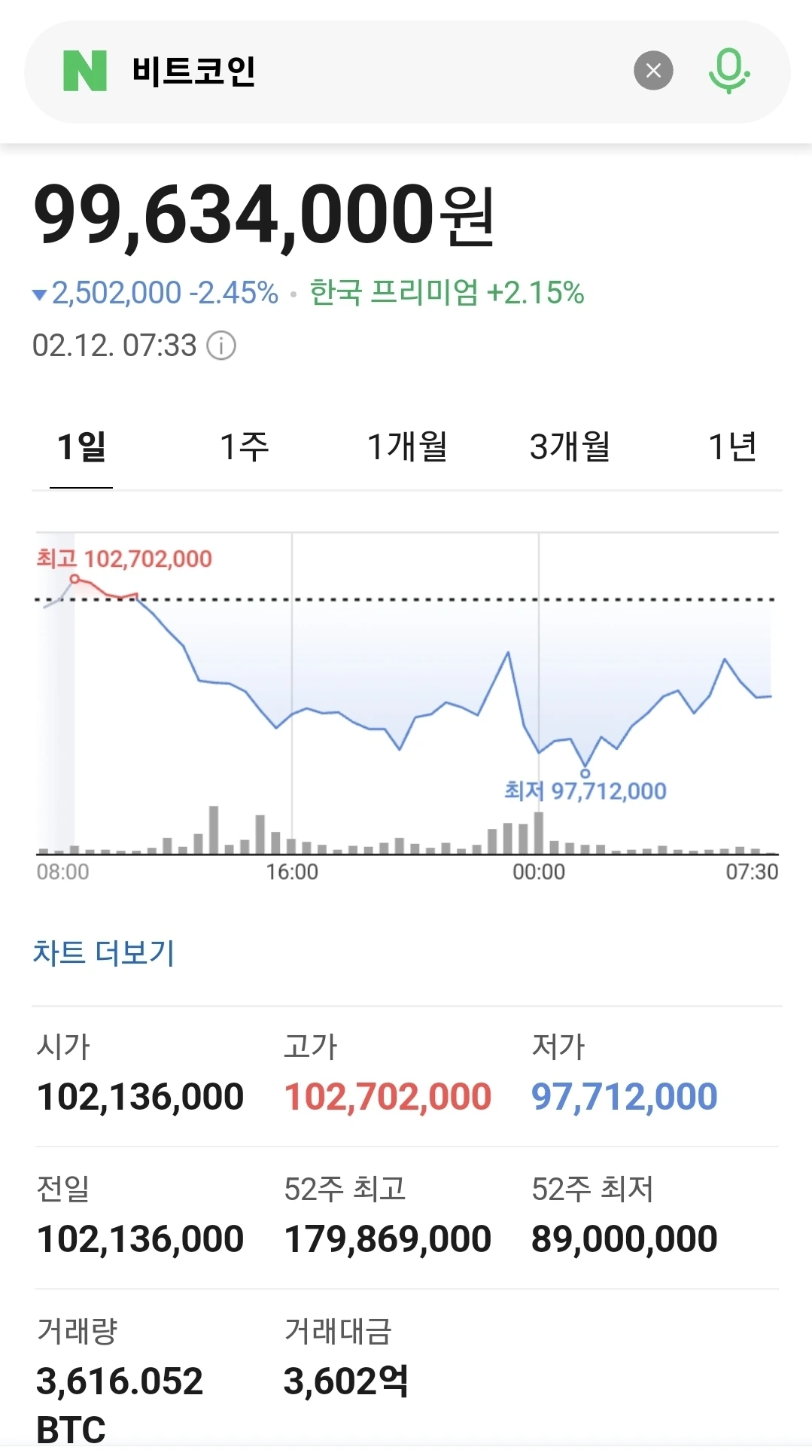Start voice search with the microphone icon
Viewport: 812px width, 1456px height.
tap(728, 71)
